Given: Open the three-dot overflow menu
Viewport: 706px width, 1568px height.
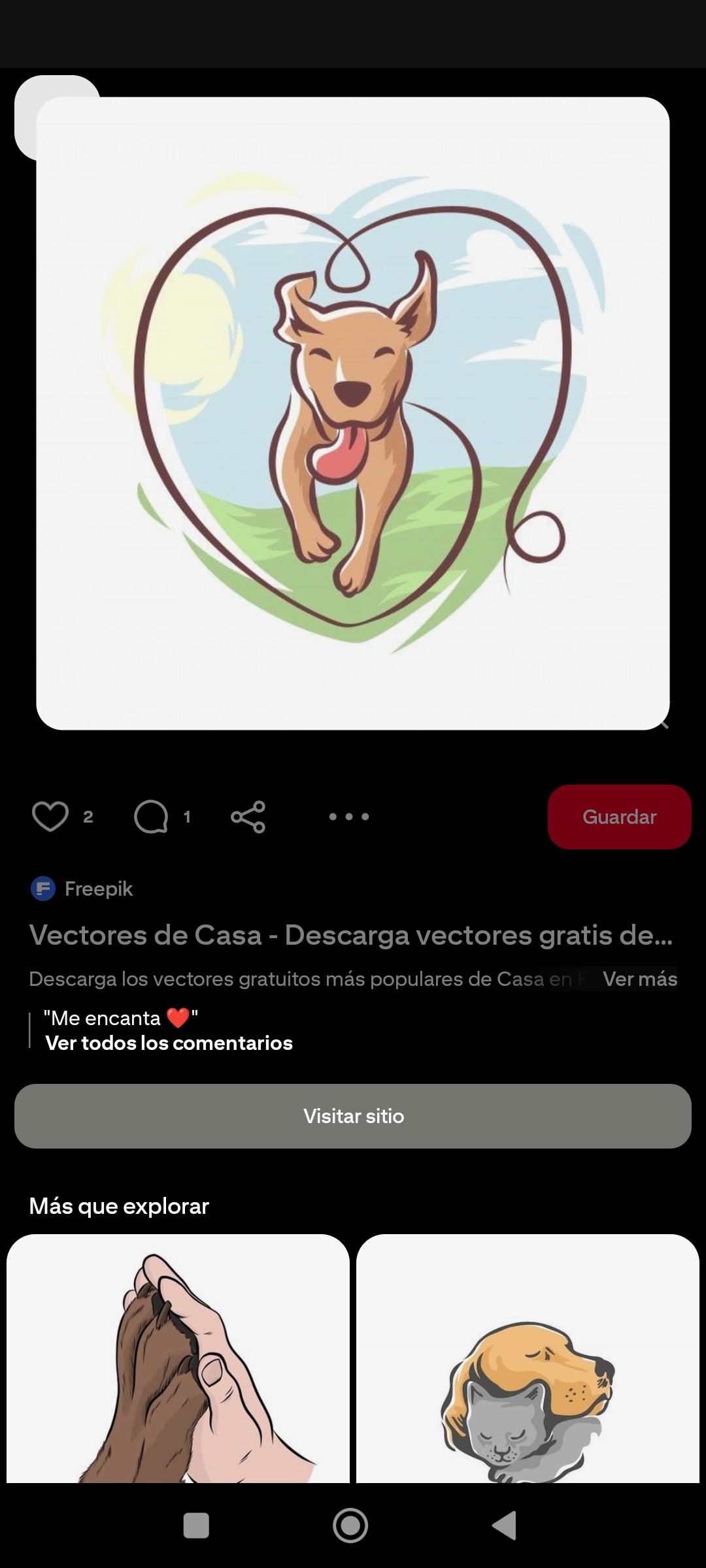Looking at the screenshot, I should tap(349, 817).
